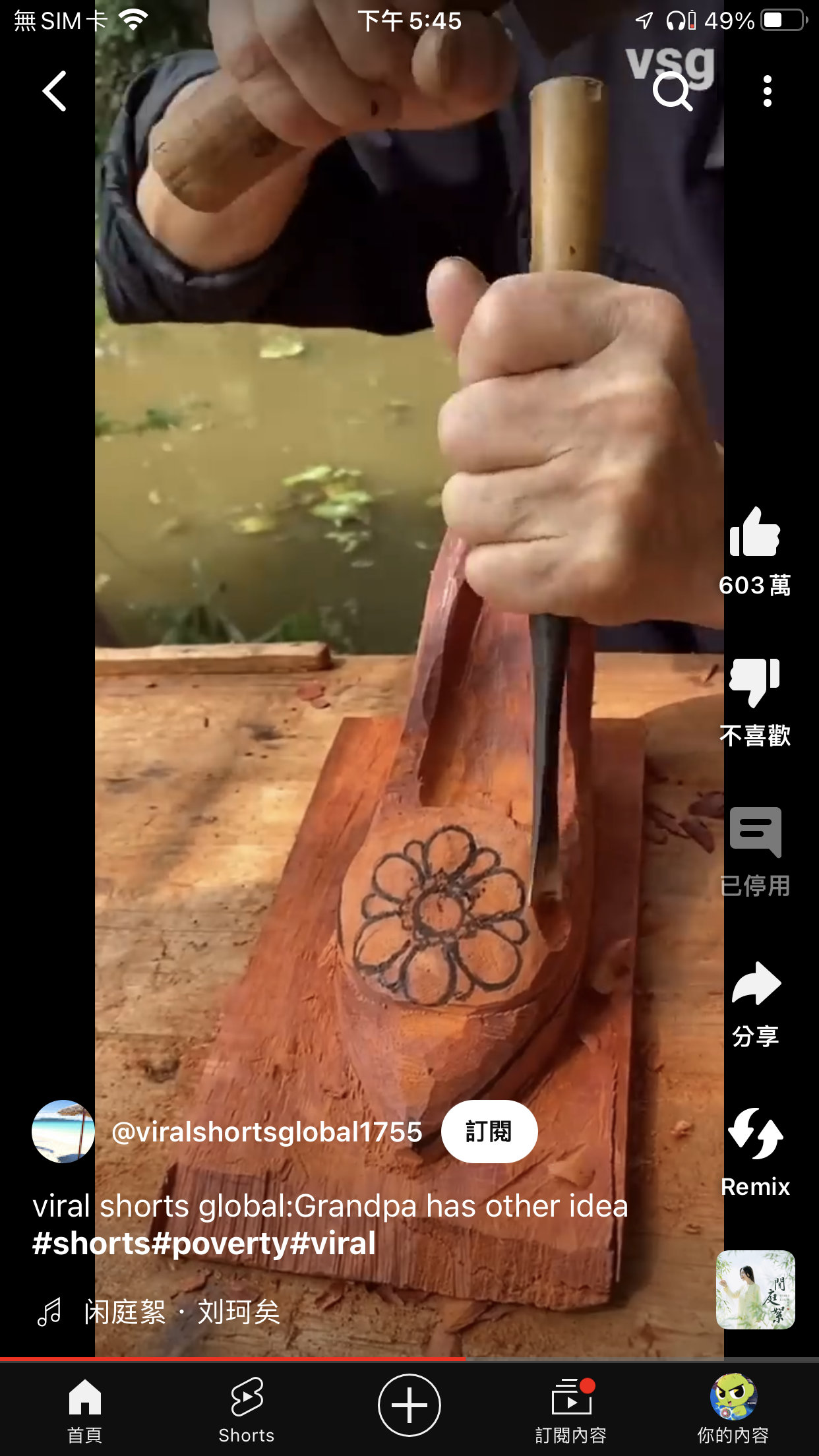The width and height of the screenshot is (819, 1456).
Task: Like this short video
Action: pos(754,533)
